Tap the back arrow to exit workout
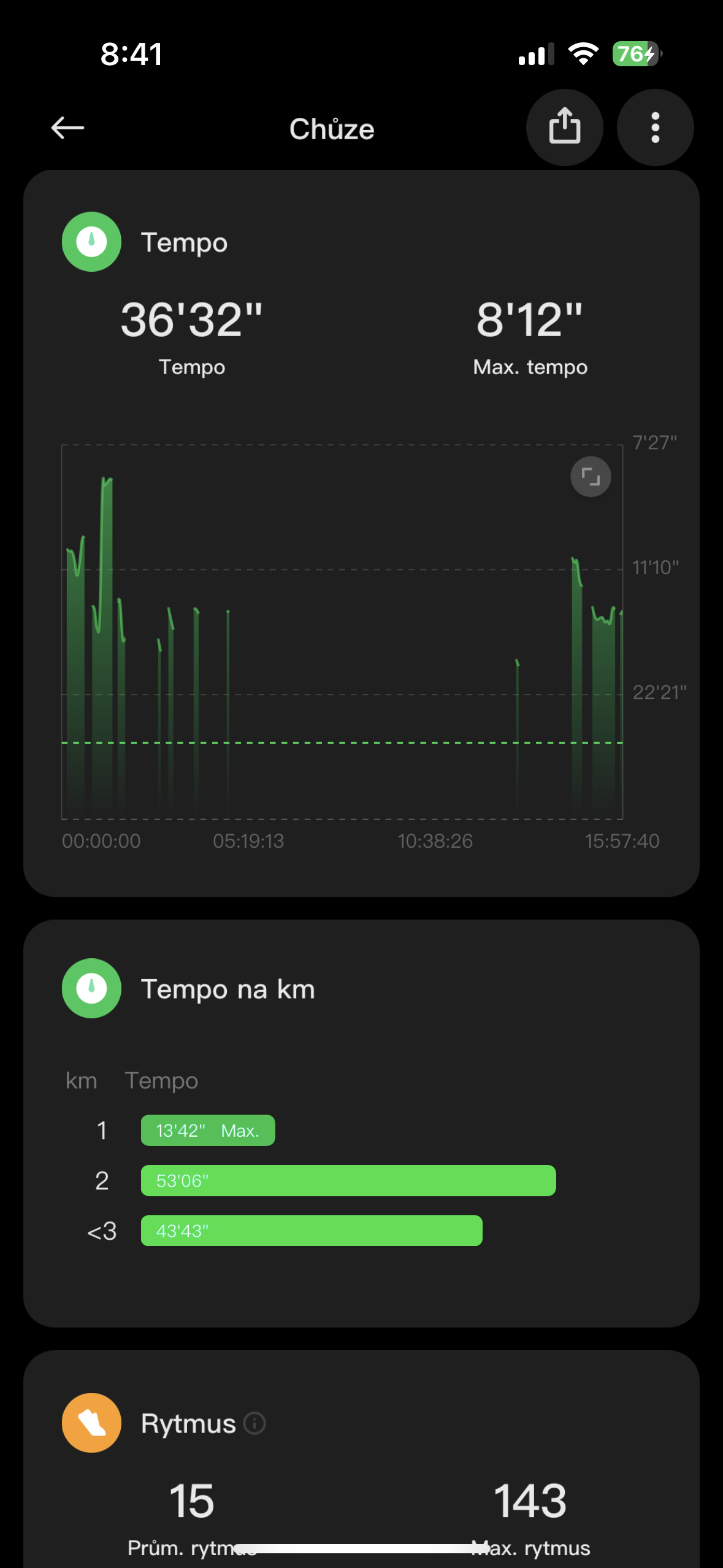 pyautogui.click(x=67, y=128)
